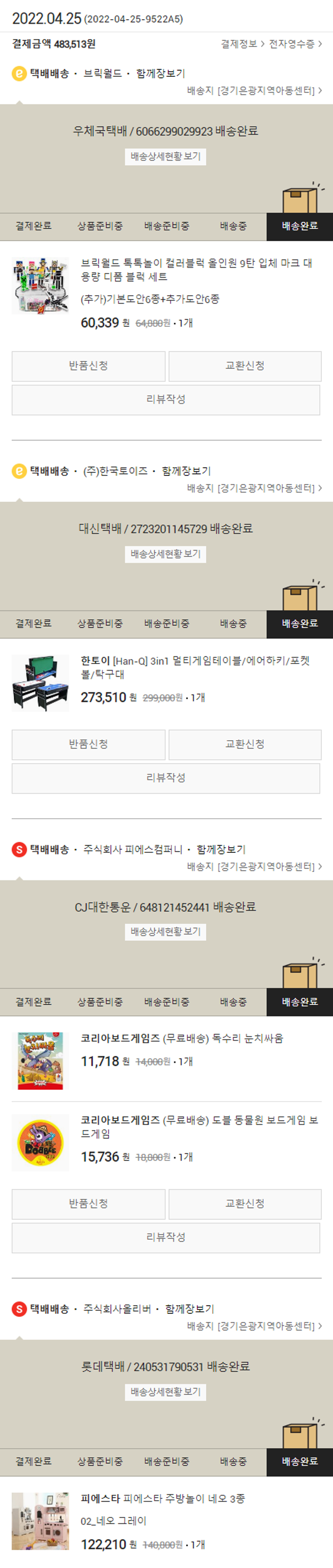Write review for 브릭월드 block set

pos(166,399)
